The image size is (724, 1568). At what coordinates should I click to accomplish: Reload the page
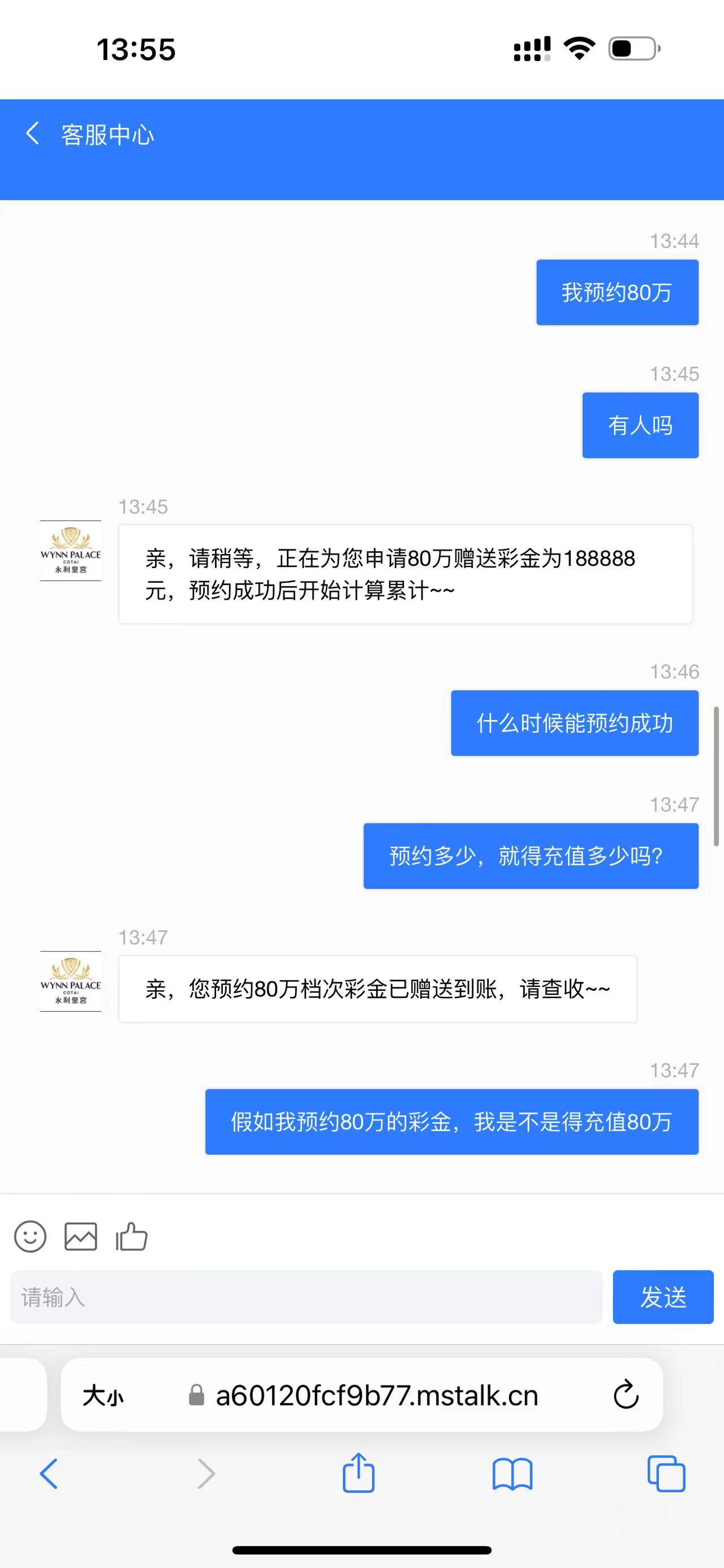tap(626, 1395)
